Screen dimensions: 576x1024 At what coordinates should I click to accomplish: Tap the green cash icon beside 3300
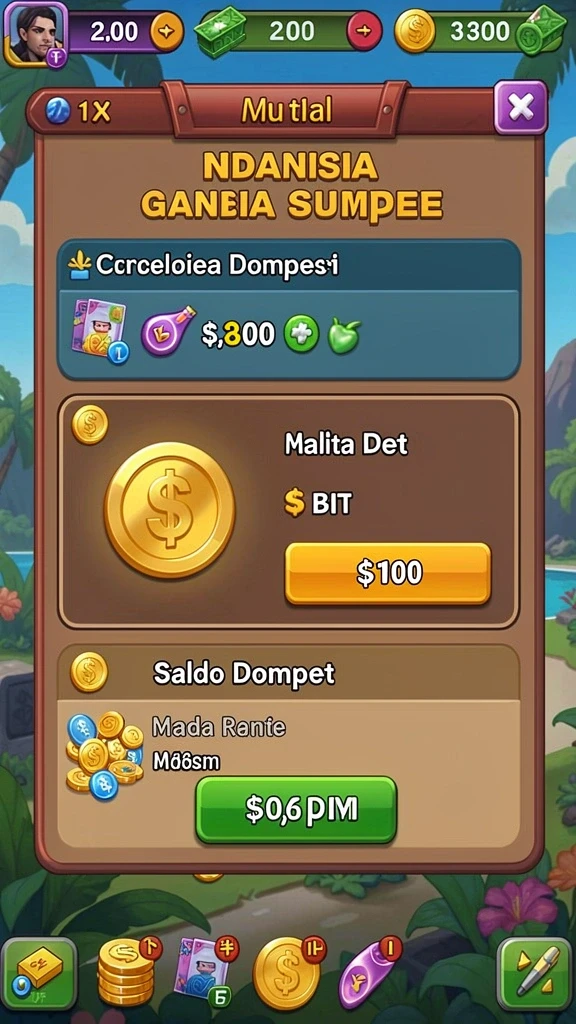542,31
